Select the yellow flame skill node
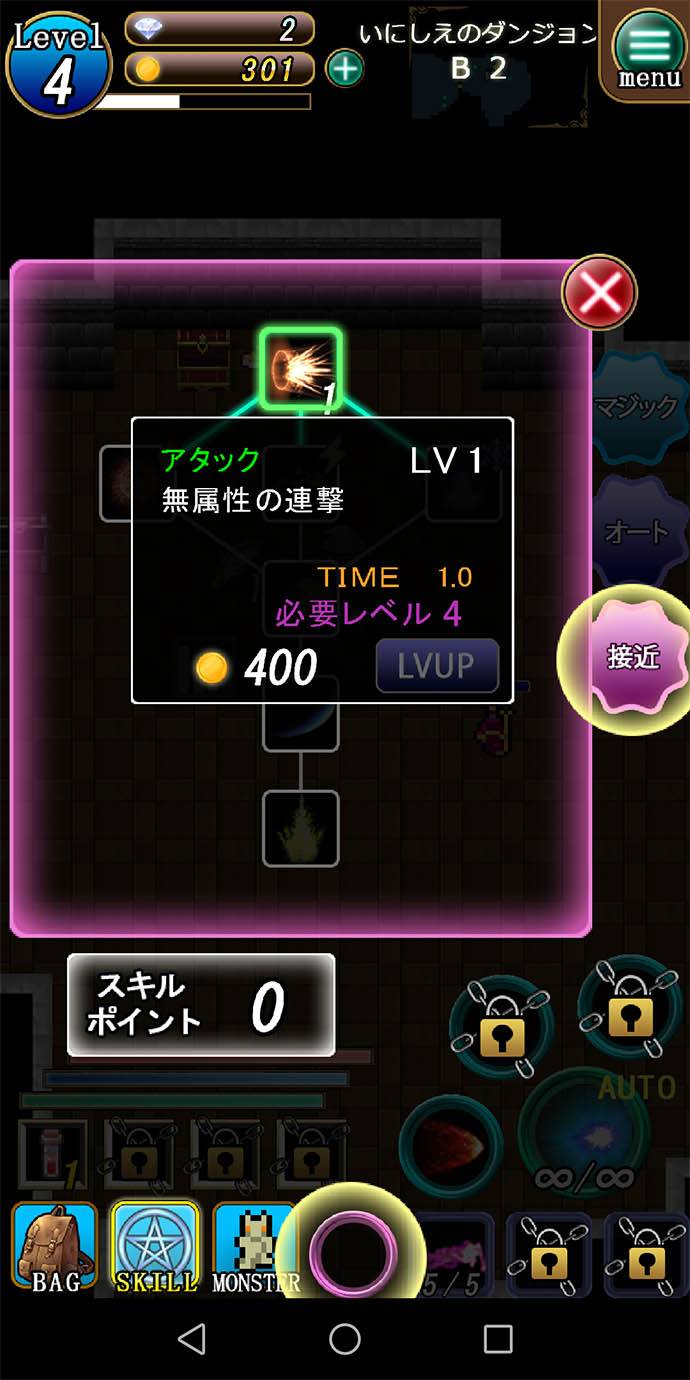The image size is (690, 1380). pyautogui.click(x=301, y=828)
